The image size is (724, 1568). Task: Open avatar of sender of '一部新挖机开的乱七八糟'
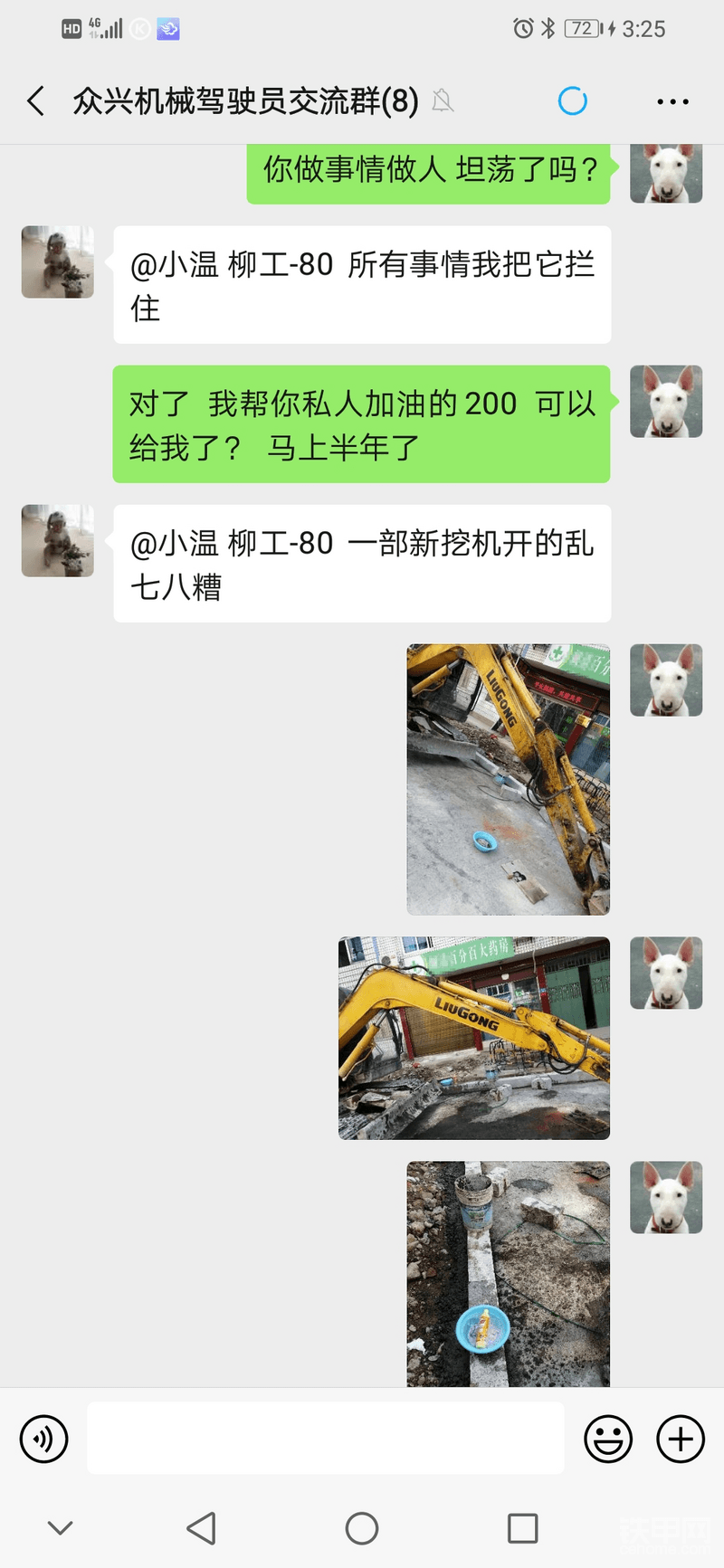point(58,541)
